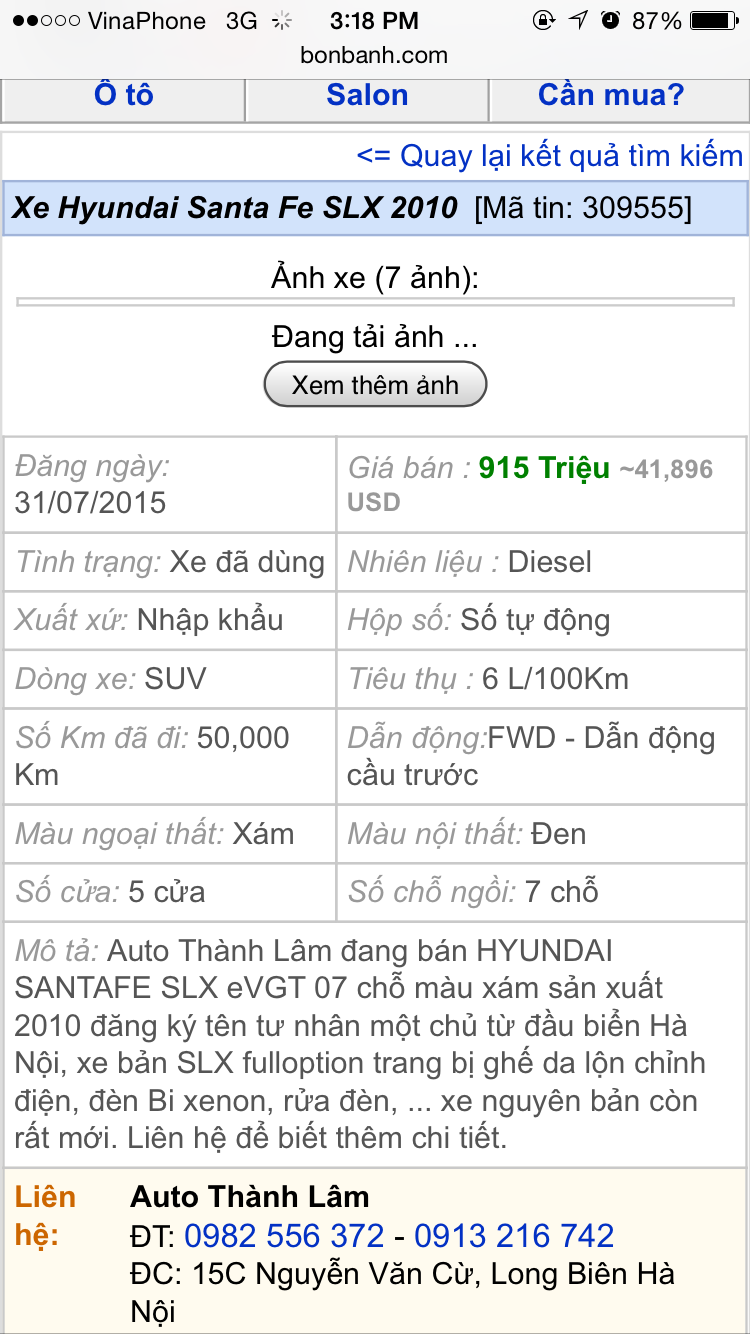Open the Salon tab
750x1334 pixels.
coord(367,97)
